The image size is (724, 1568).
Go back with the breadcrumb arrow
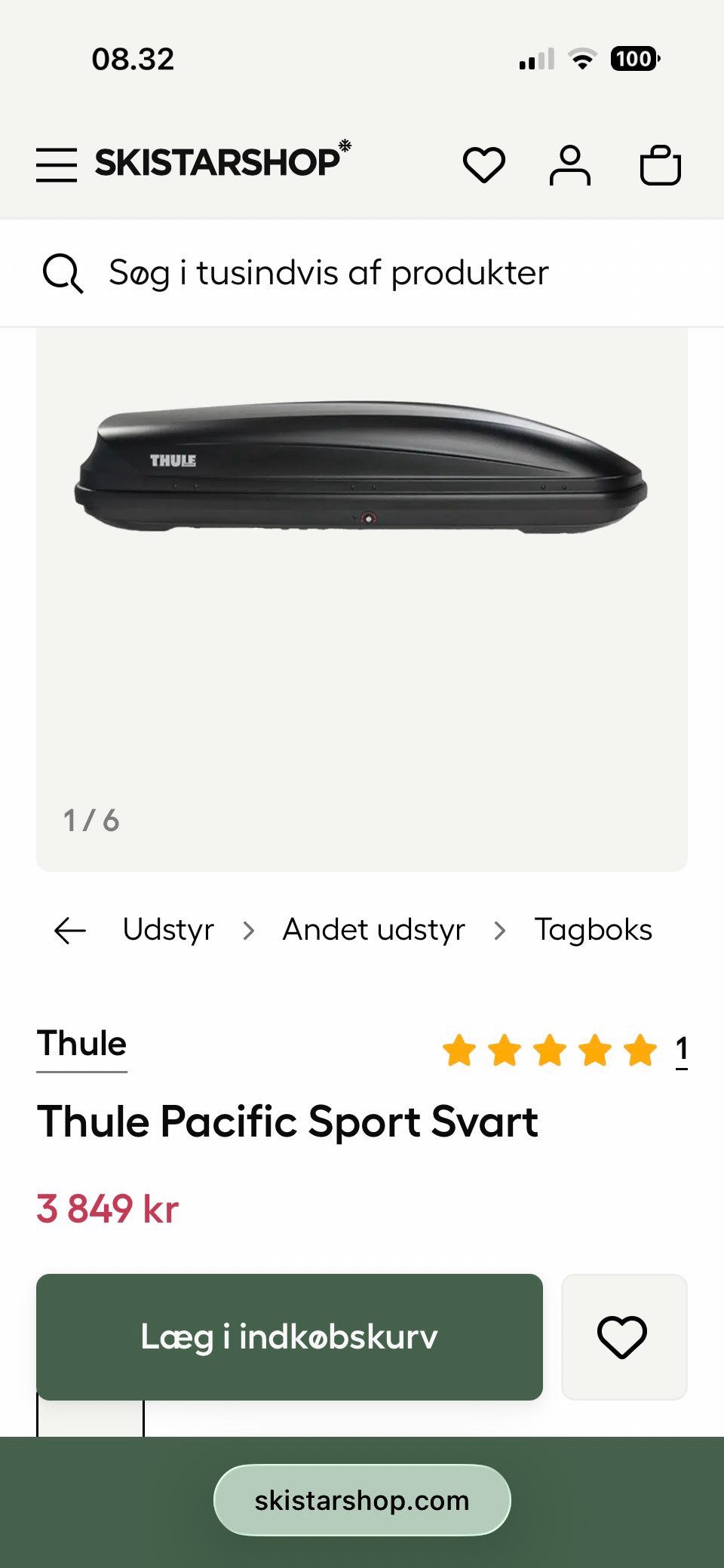pyautogui.click(x=70, y=930)
